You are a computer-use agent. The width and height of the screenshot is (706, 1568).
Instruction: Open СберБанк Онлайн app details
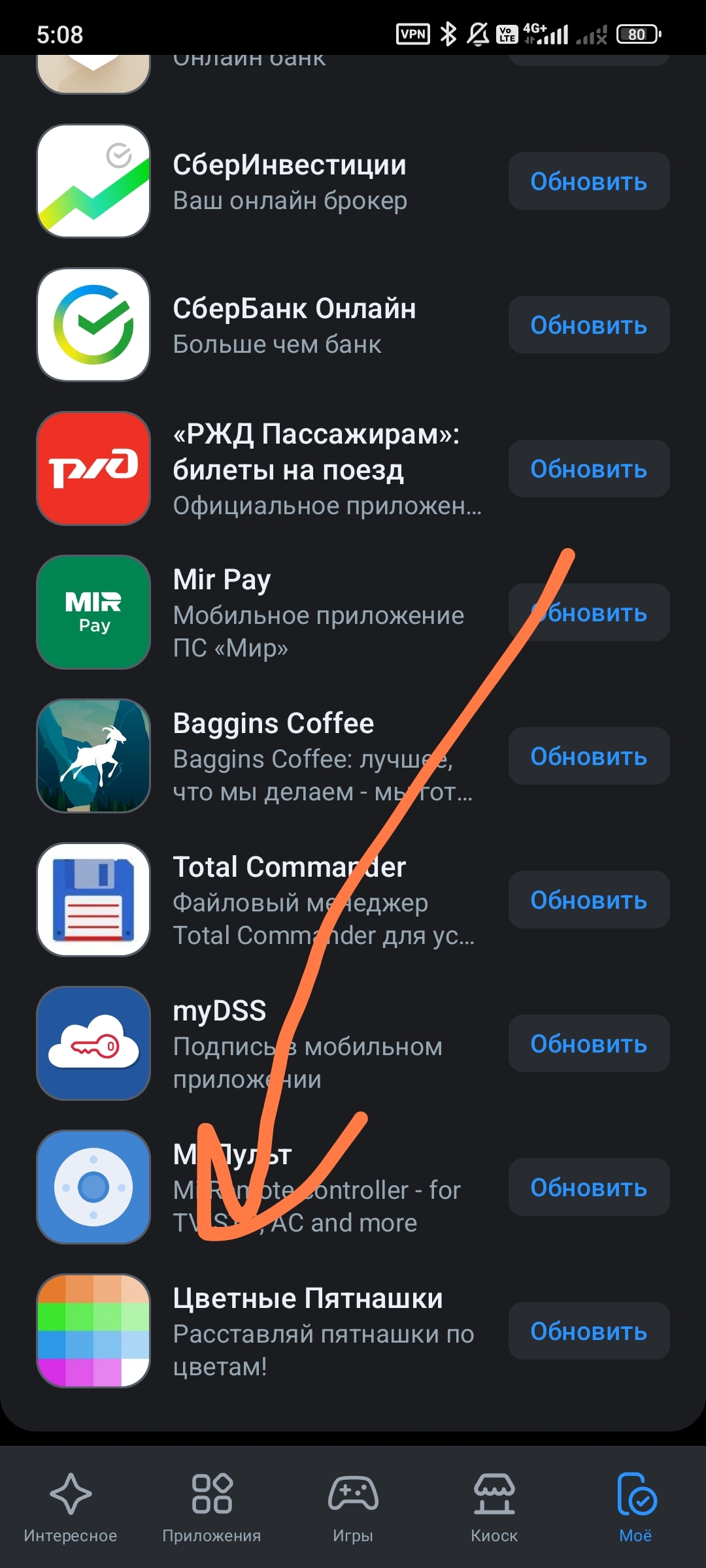click(294, 325)
